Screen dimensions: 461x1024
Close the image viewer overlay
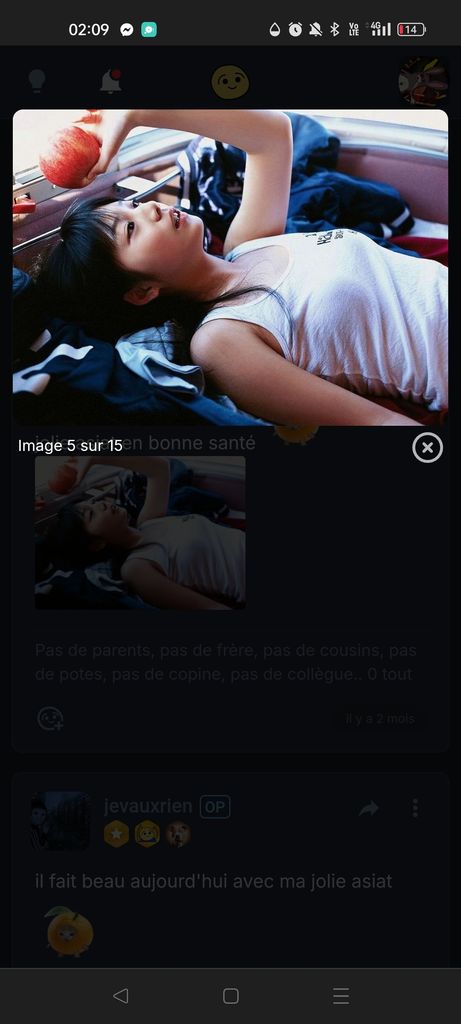click(428, 447)
